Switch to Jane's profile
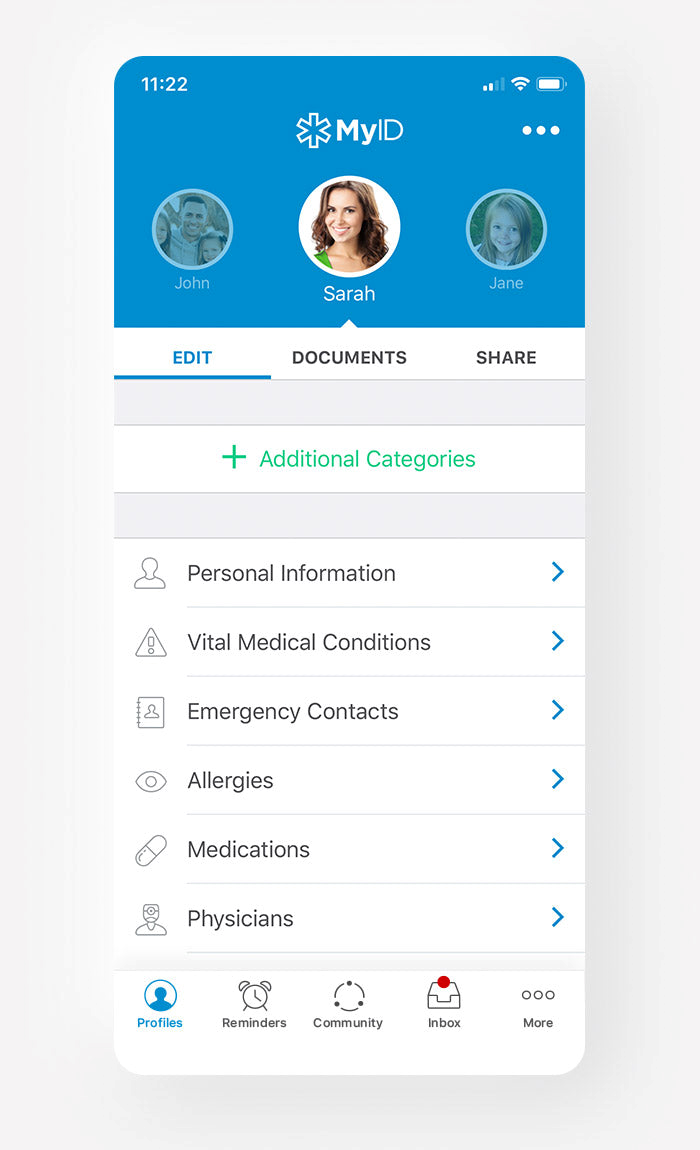Image resolution: width=700 pixels, height=1150 pixels. coord(506,230)
